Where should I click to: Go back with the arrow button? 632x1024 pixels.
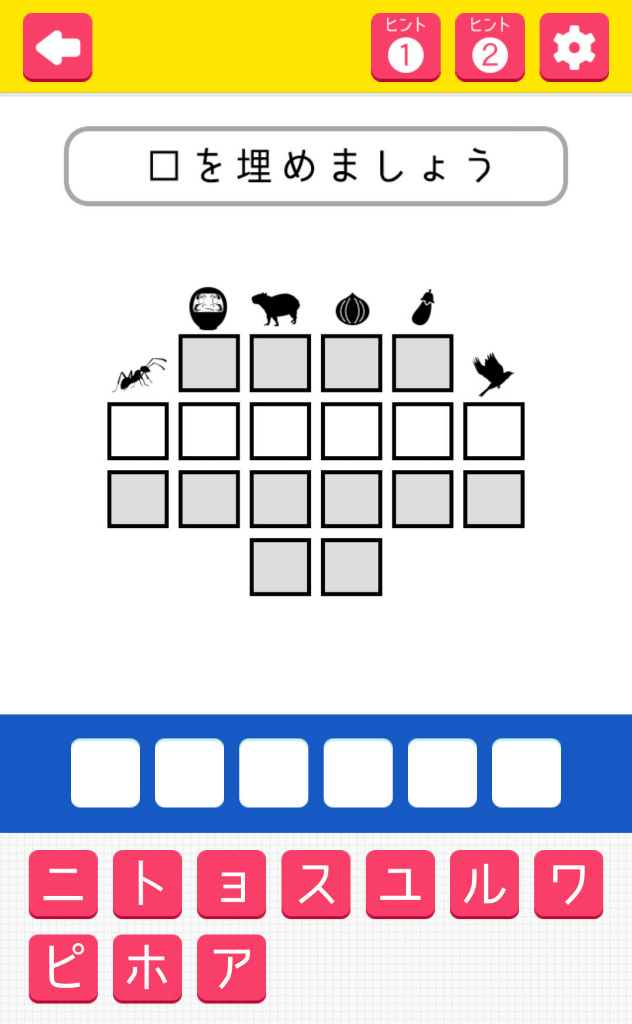[x=58, y=46]
